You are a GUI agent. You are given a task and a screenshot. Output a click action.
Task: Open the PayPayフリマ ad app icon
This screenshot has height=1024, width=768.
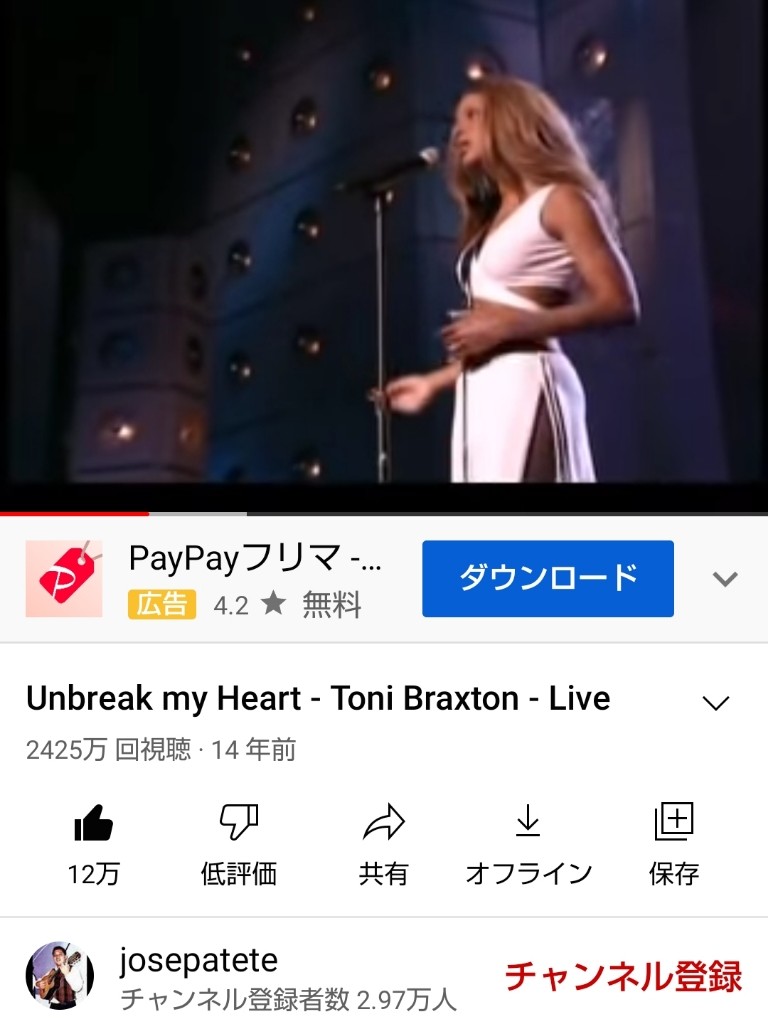point(64,578)
